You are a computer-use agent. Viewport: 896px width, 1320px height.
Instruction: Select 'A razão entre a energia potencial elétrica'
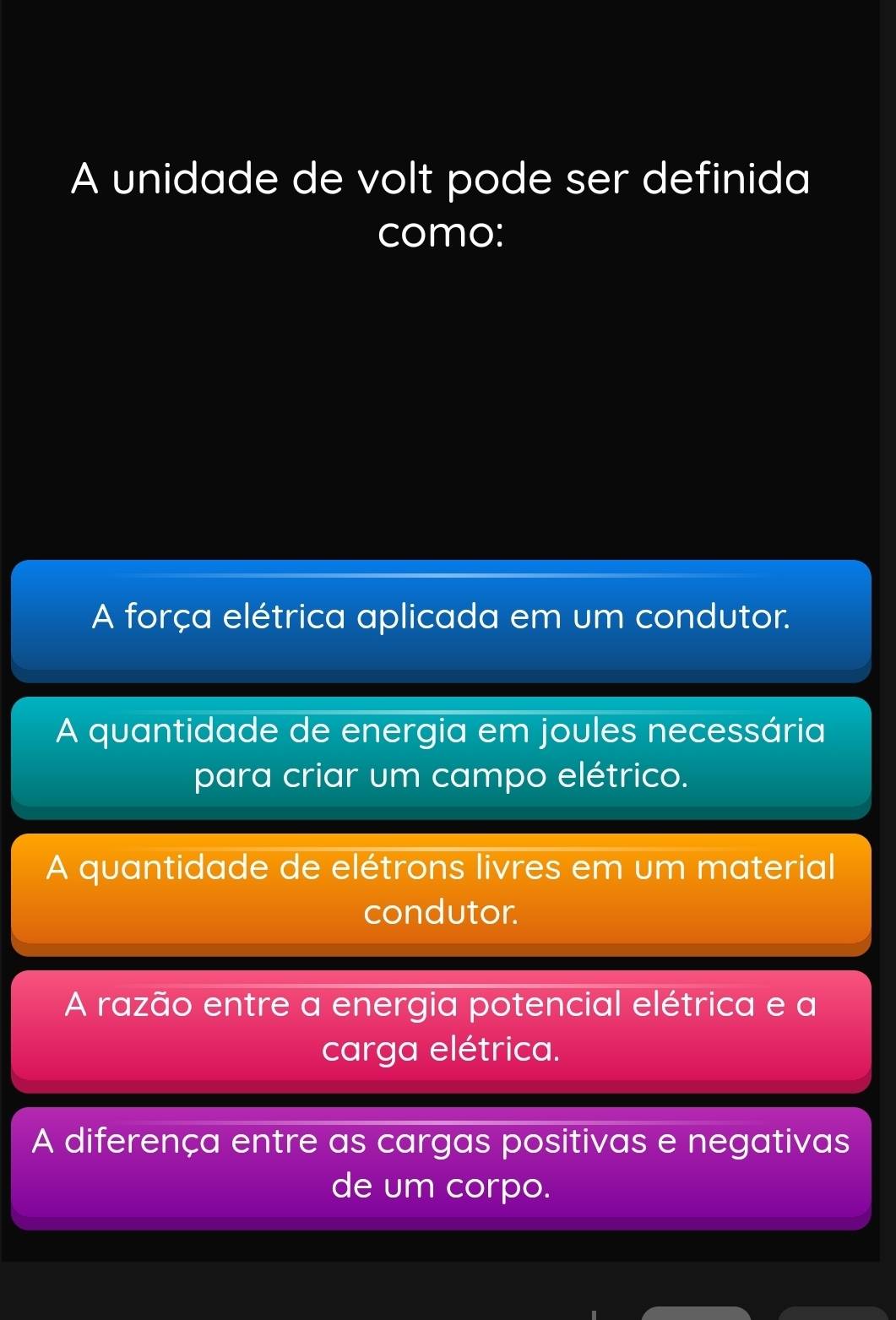441,1029
